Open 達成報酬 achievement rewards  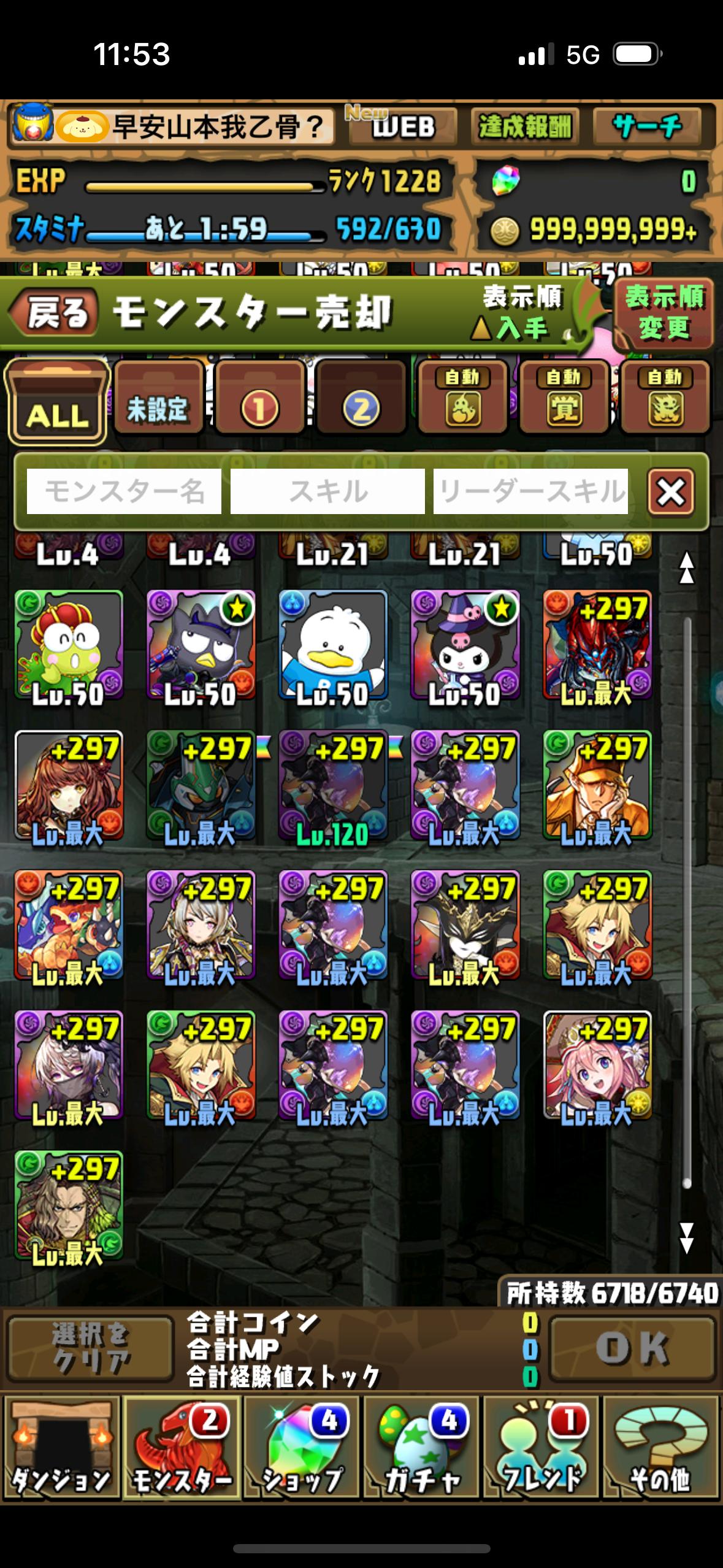pos(525,126)
